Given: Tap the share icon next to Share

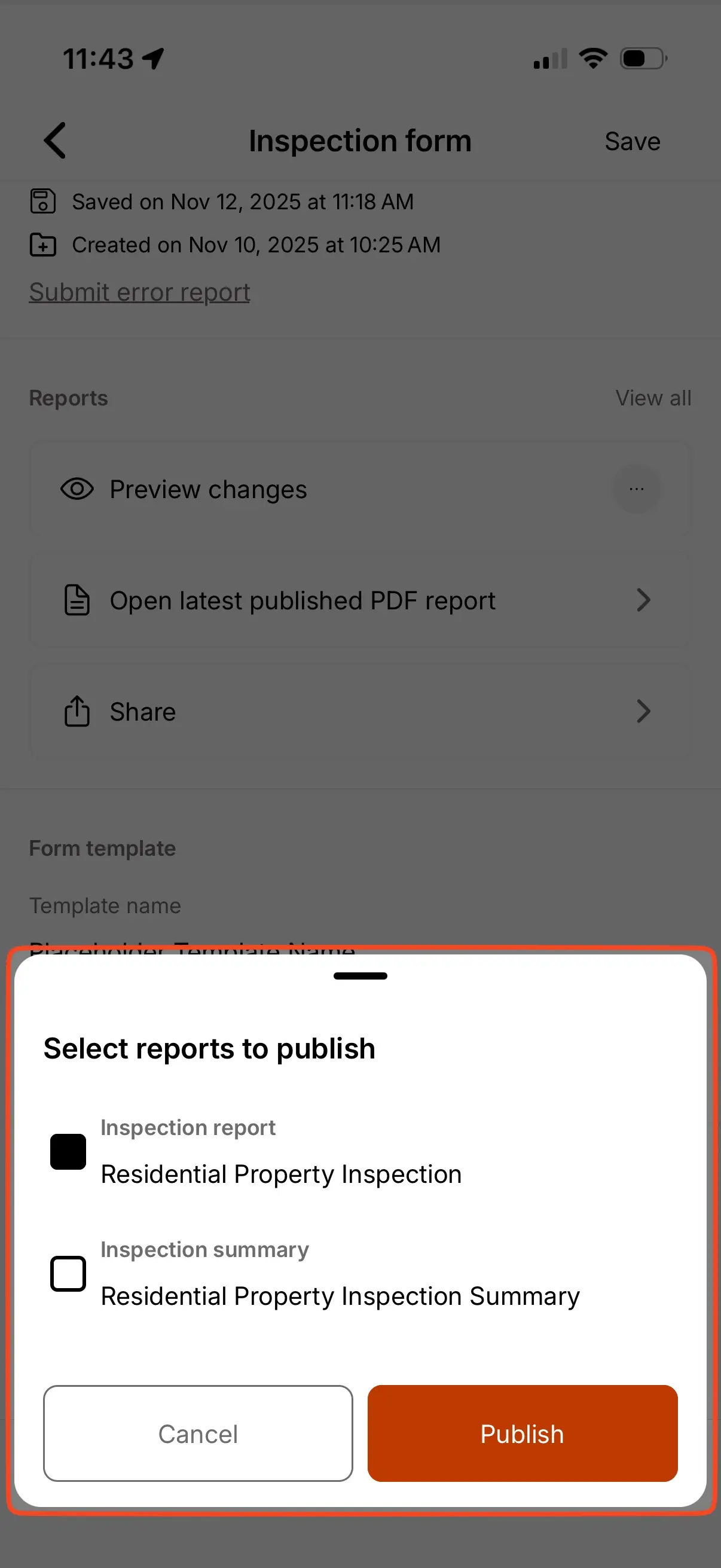Looking at the screenshot, I should pyautogui.click(x=75, y=711).
